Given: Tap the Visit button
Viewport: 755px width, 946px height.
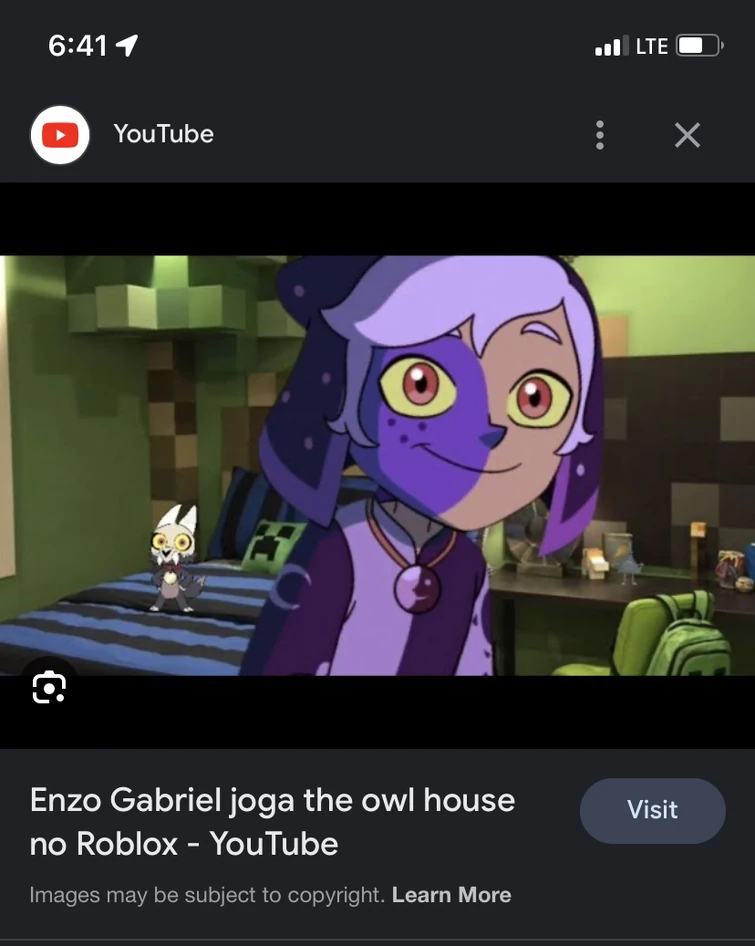Looking at the screenshot, I should pyautogui.click(x=652, y=810).
